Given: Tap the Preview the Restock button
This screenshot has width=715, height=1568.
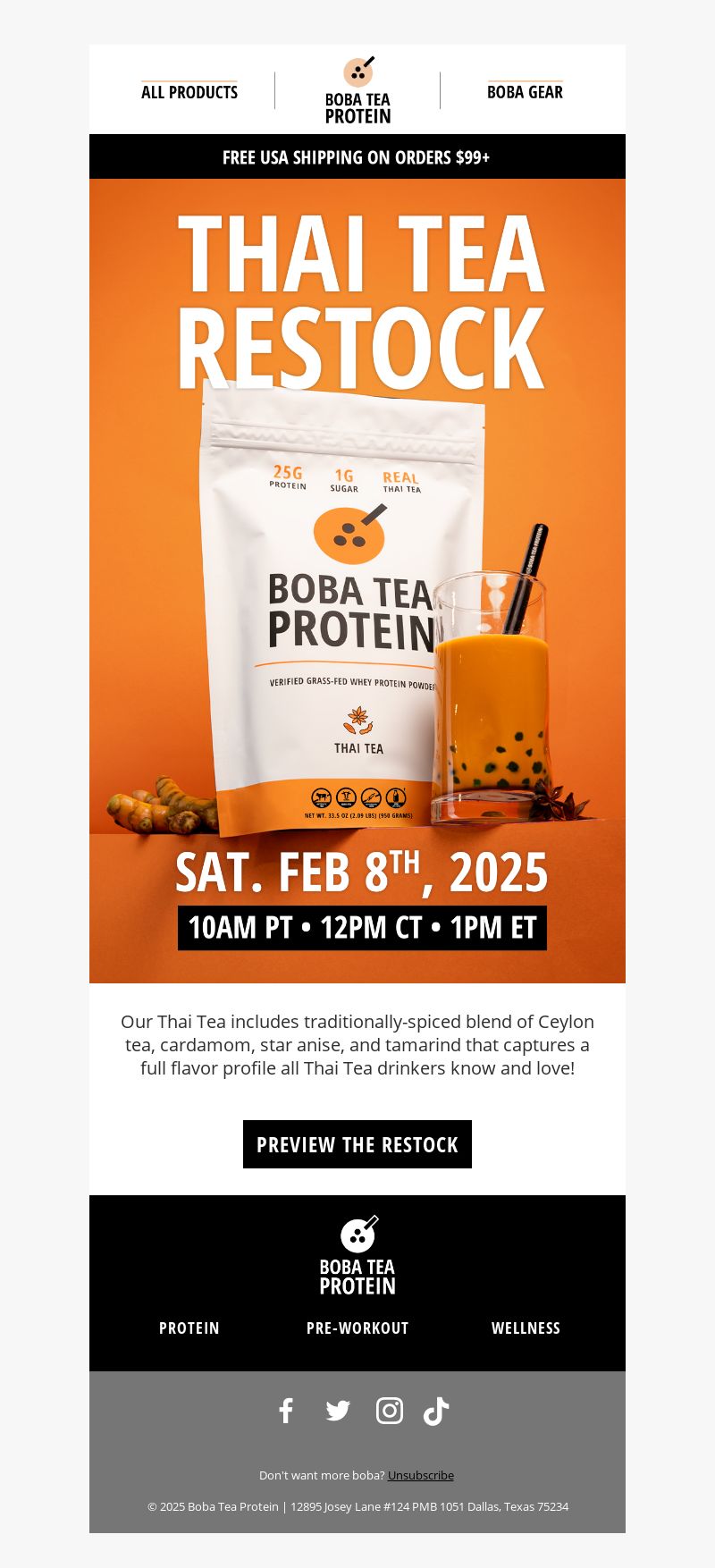Looking at the screenshot, I should click(x=357, y=1144).
